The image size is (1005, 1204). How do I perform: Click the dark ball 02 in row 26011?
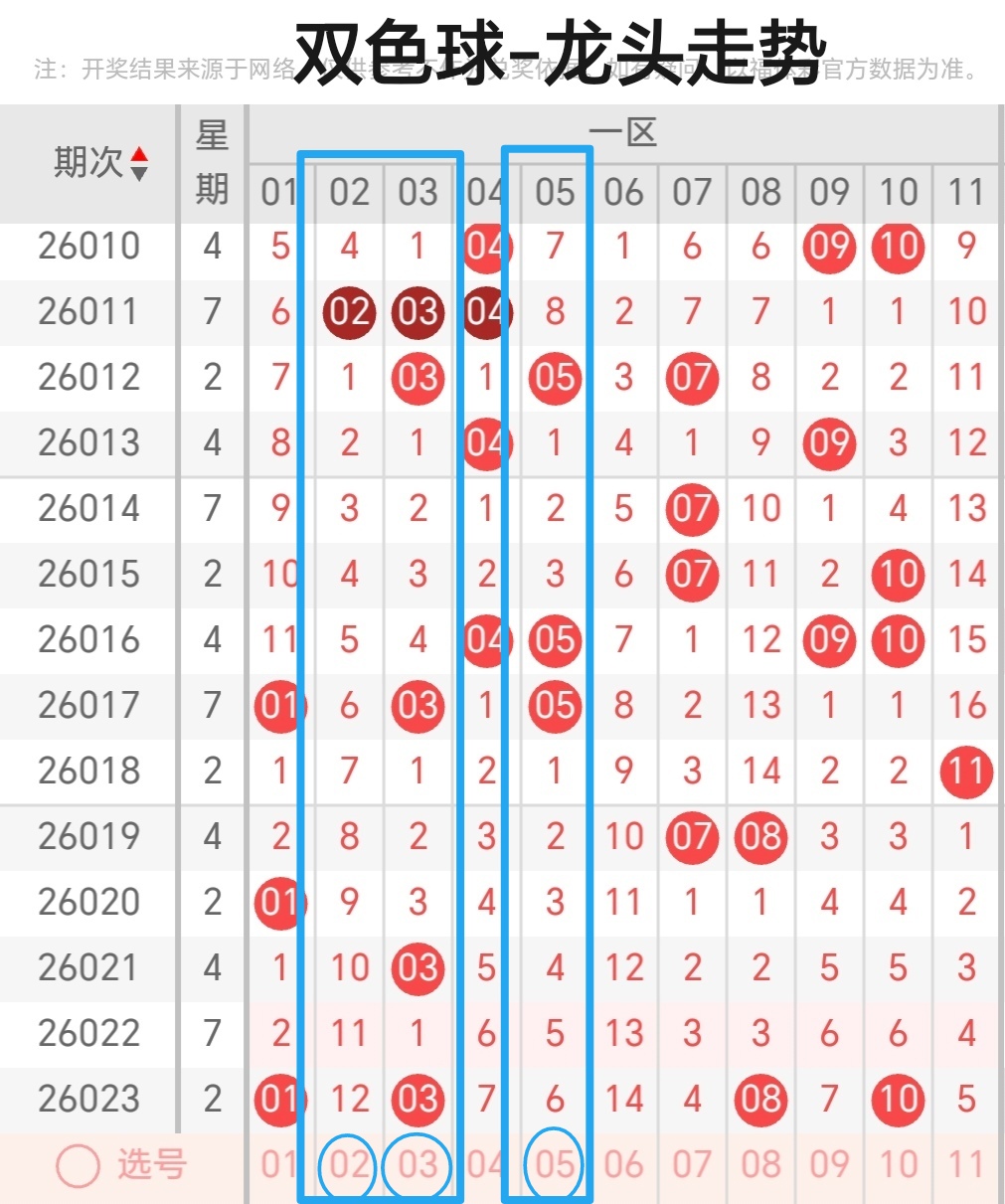point(348,312)
